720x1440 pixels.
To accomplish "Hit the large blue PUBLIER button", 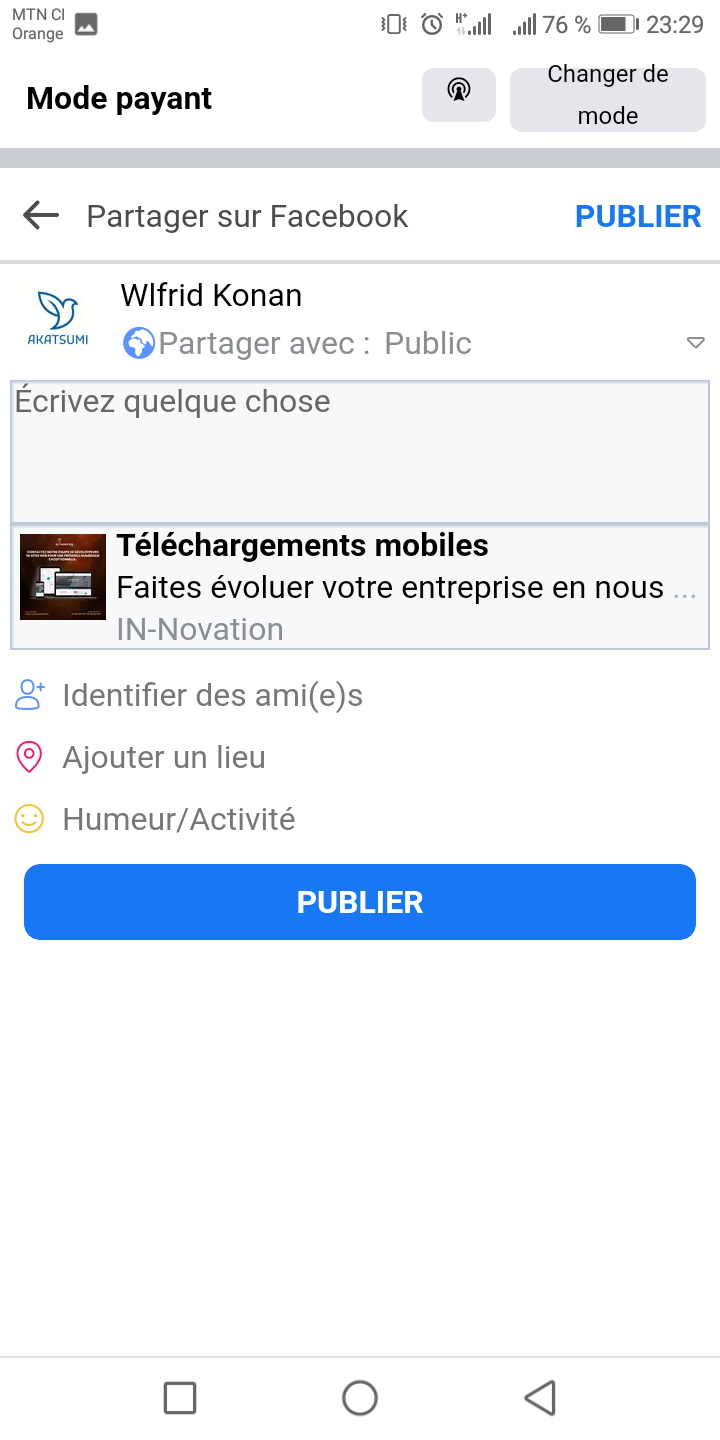I will [360, 902].
